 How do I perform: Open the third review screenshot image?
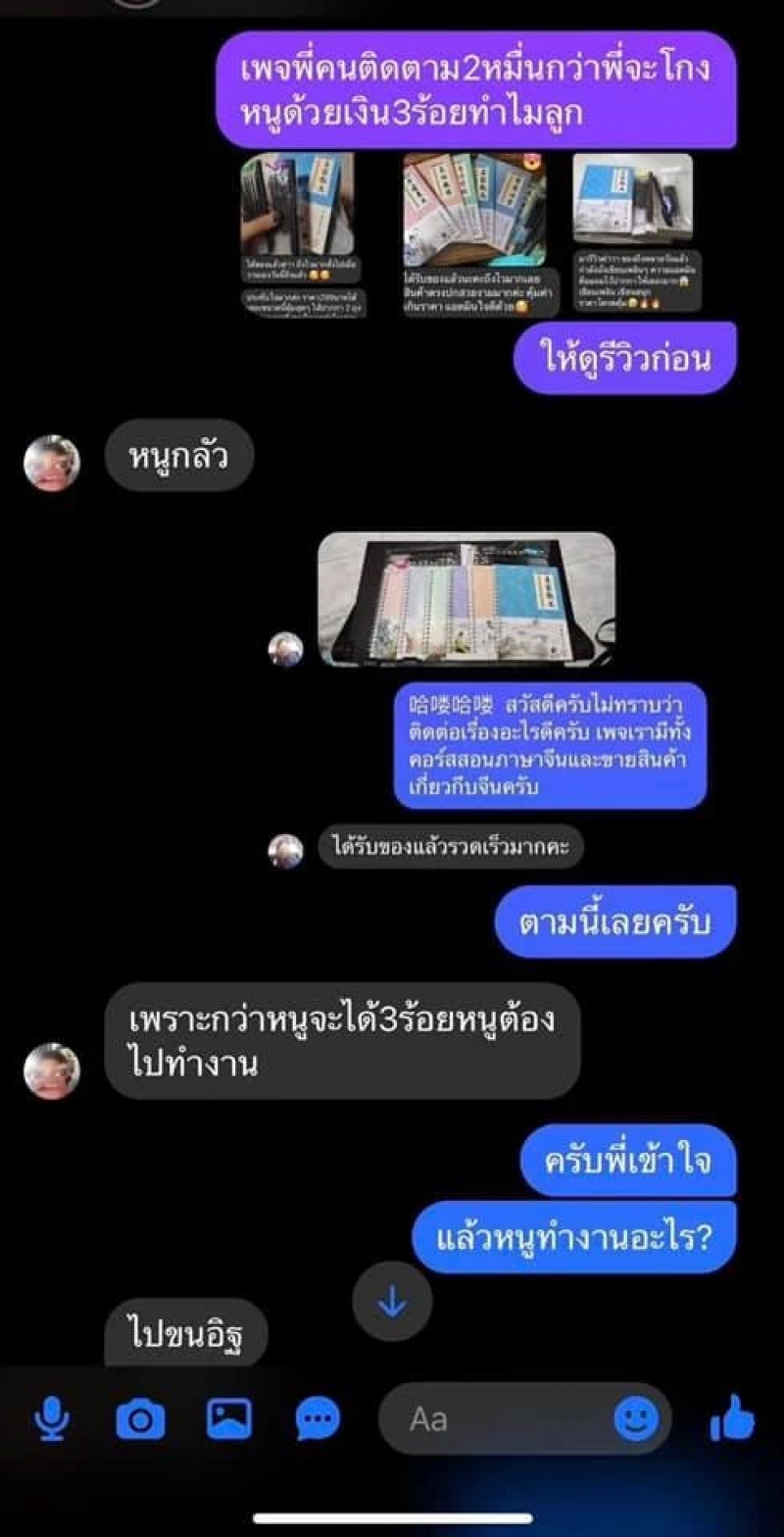632,231
